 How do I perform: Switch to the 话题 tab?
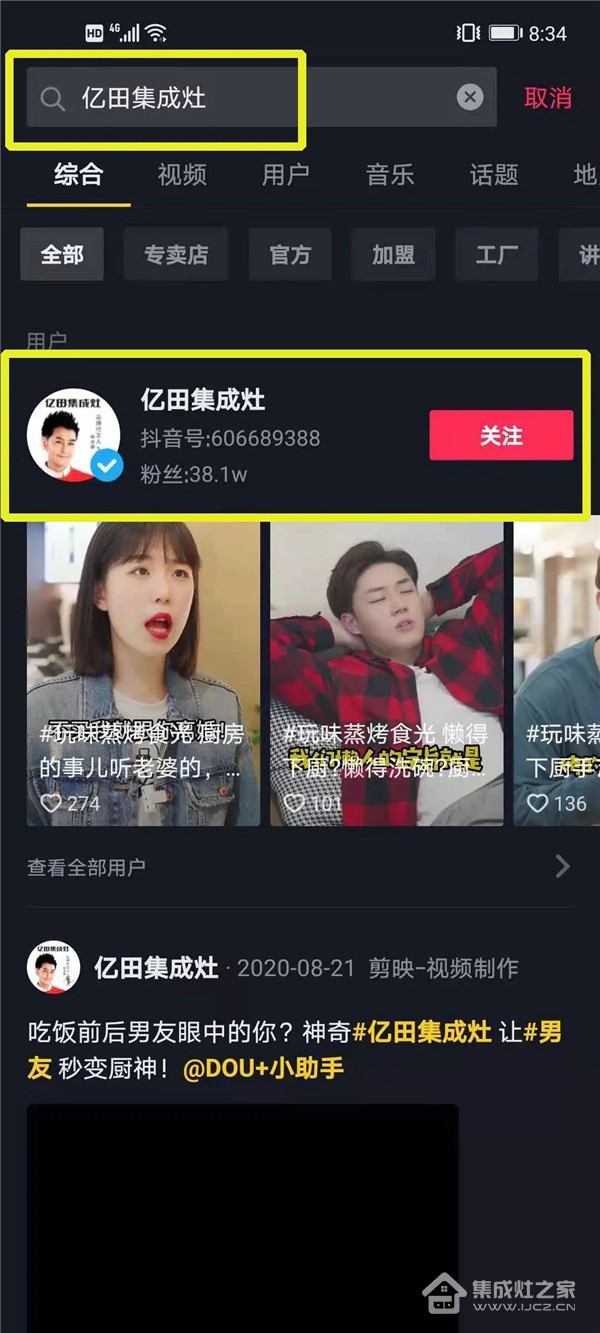pos(494,174)
